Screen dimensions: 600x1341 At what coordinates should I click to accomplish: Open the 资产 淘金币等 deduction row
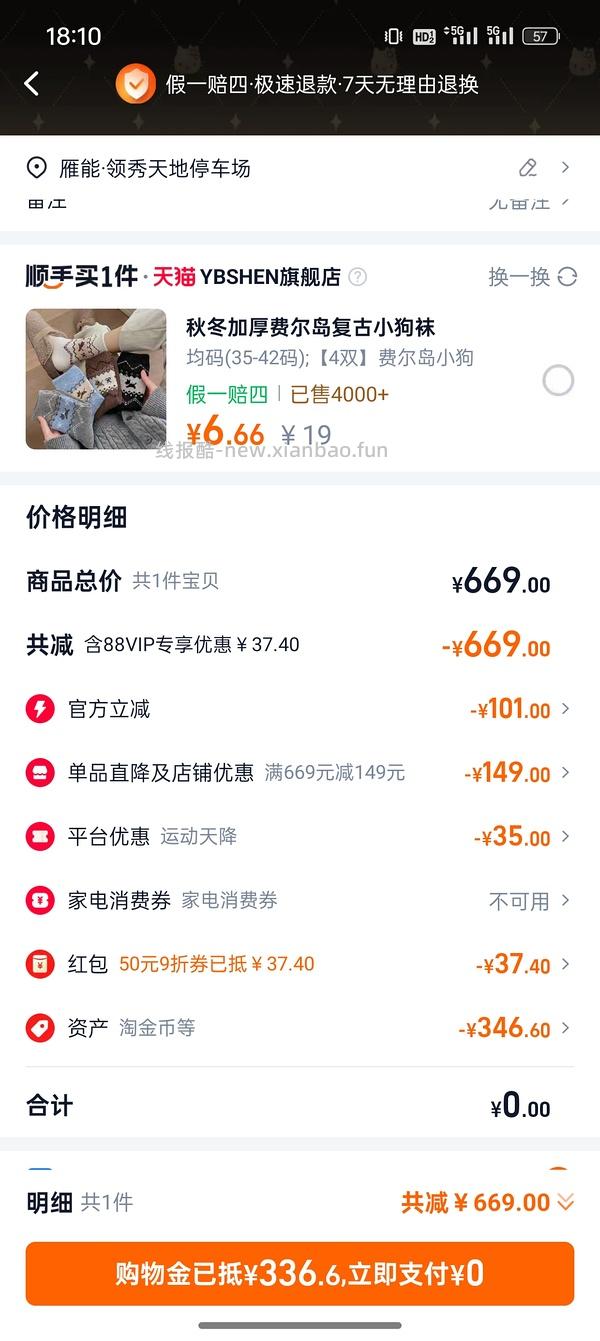point(300,1027)
